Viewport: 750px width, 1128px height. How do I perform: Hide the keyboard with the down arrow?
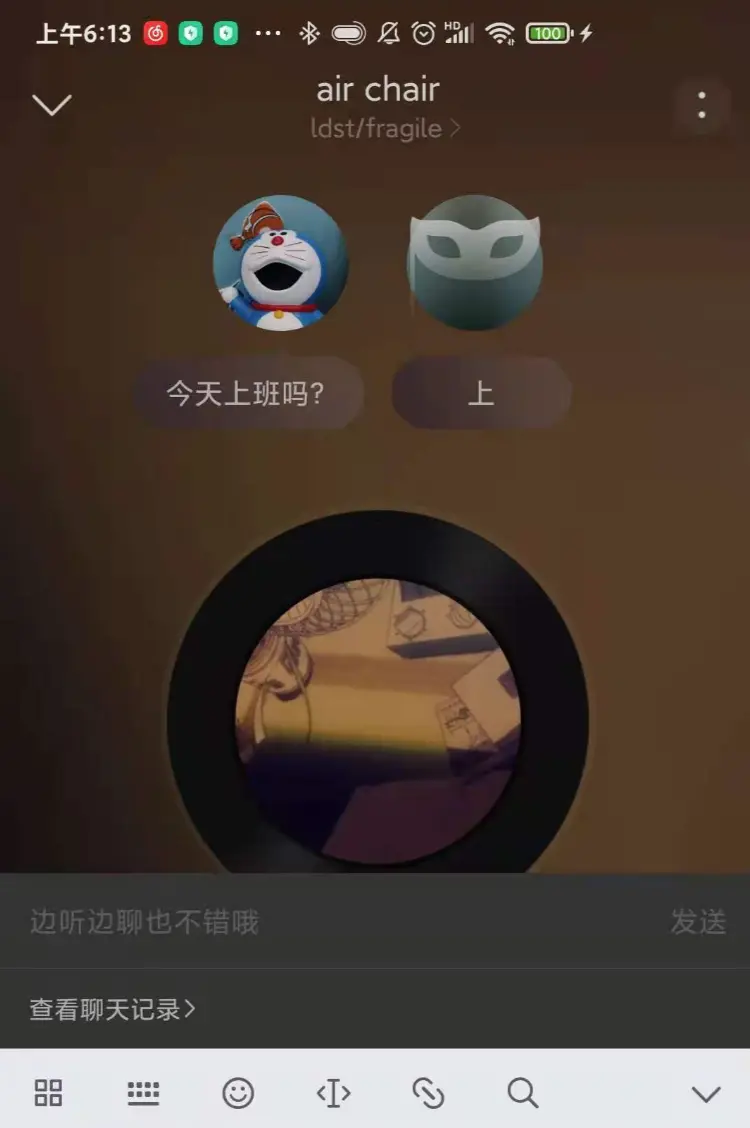click(x=706, y=1094)
